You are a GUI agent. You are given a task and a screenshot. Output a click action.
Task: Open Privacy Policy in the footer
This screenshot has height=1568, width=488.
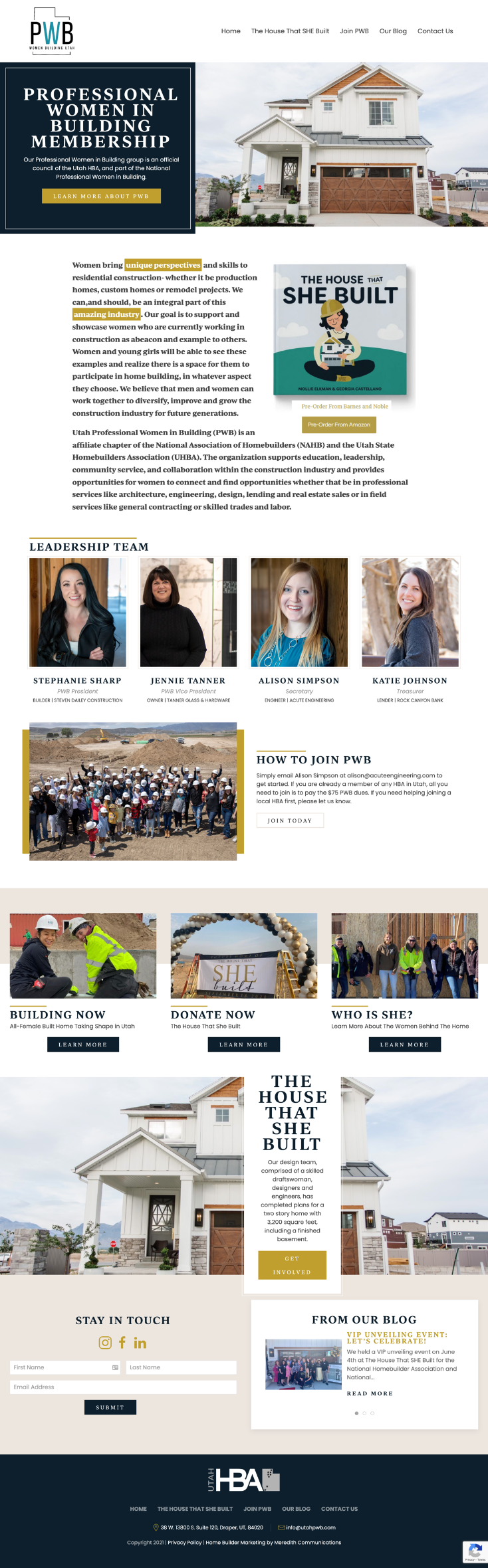pos(184,1543)
